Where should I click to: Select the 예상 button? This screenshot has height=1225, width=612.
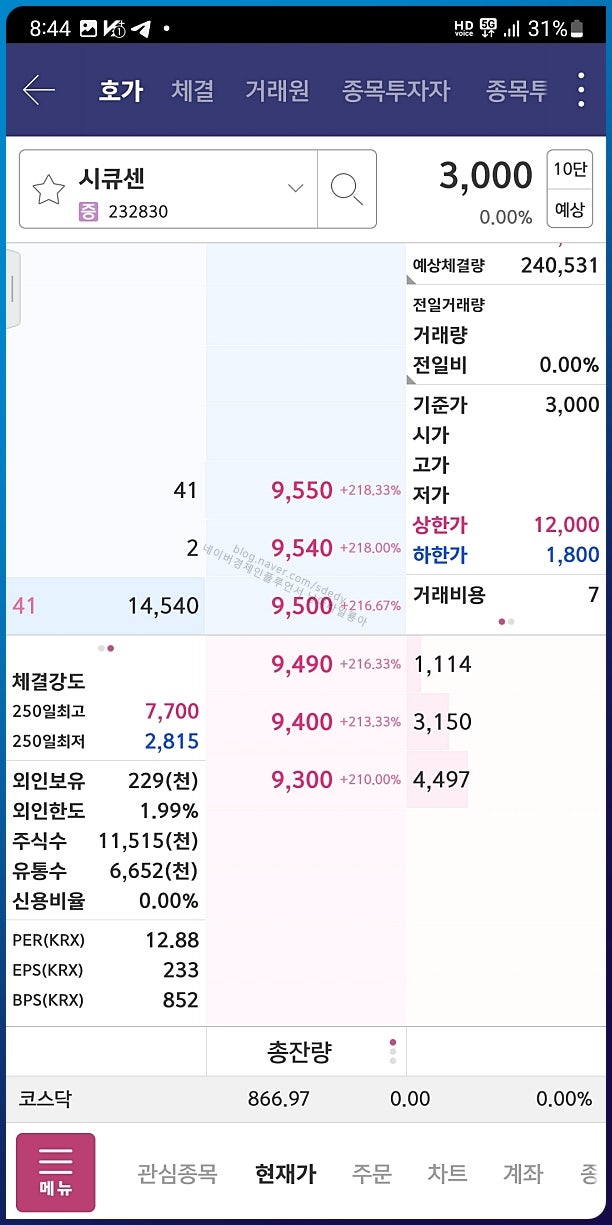[x=570, y=209]
